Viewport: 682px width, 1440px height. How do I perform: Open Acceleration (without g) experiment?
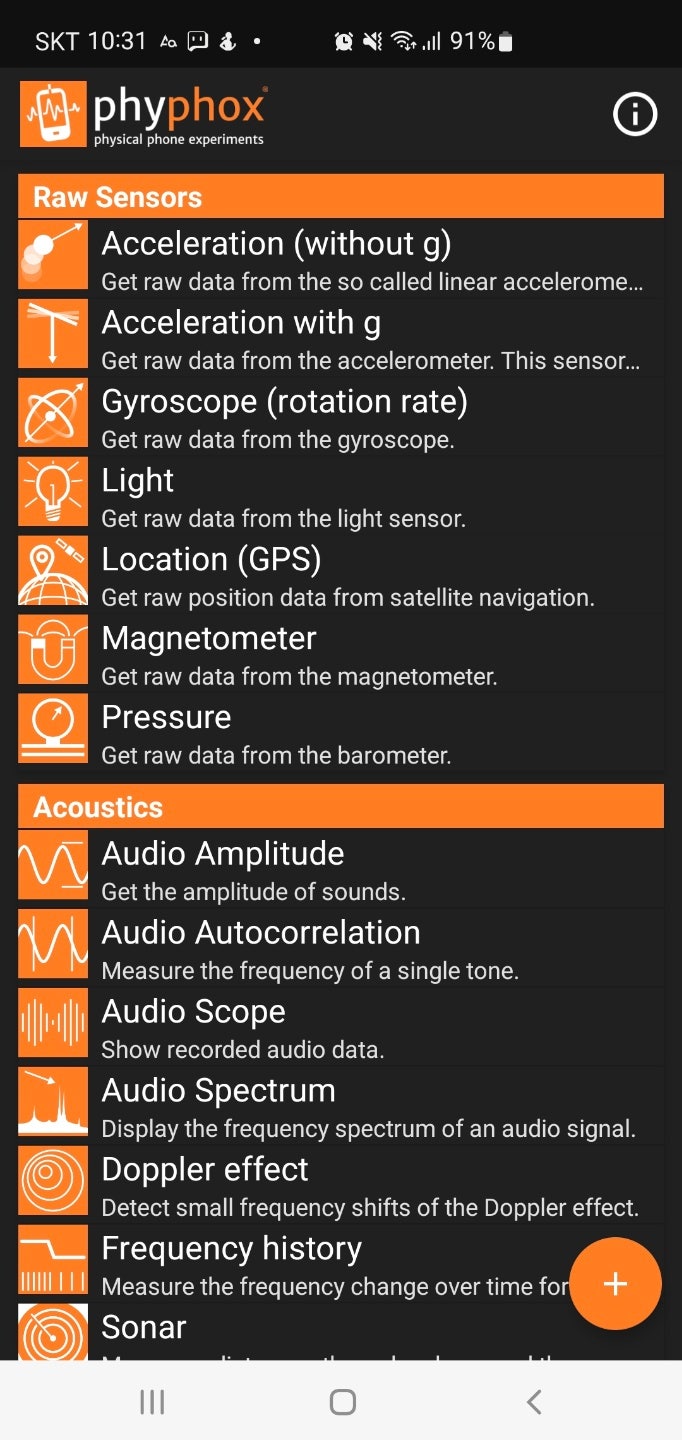[x=340, y=257]
